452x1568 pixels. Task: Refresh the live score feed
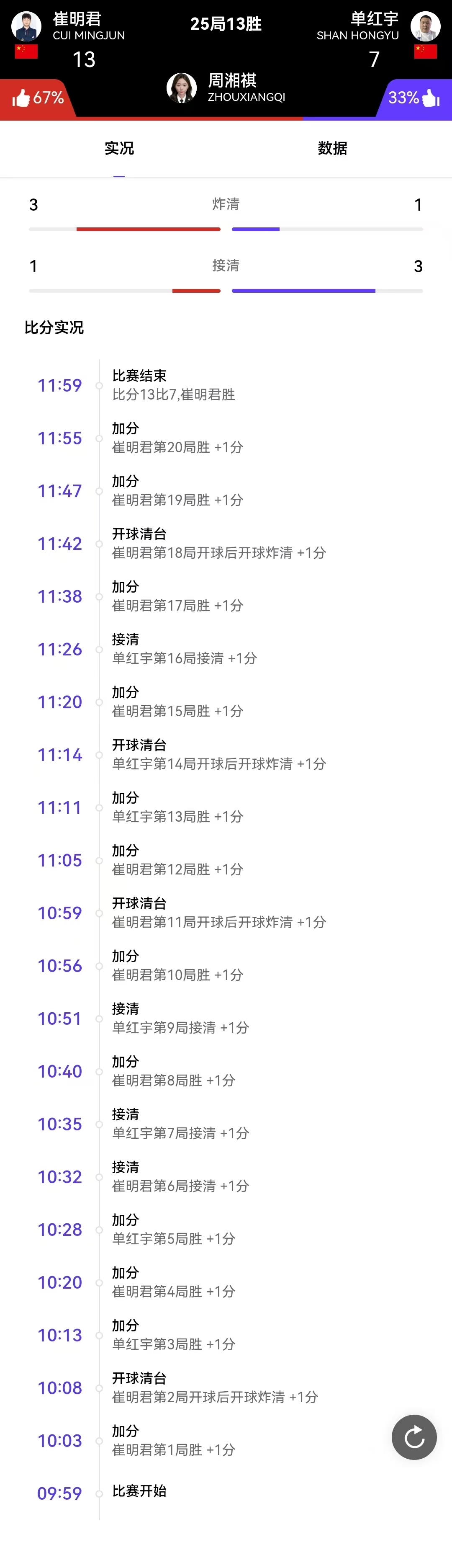[413, 1437]
